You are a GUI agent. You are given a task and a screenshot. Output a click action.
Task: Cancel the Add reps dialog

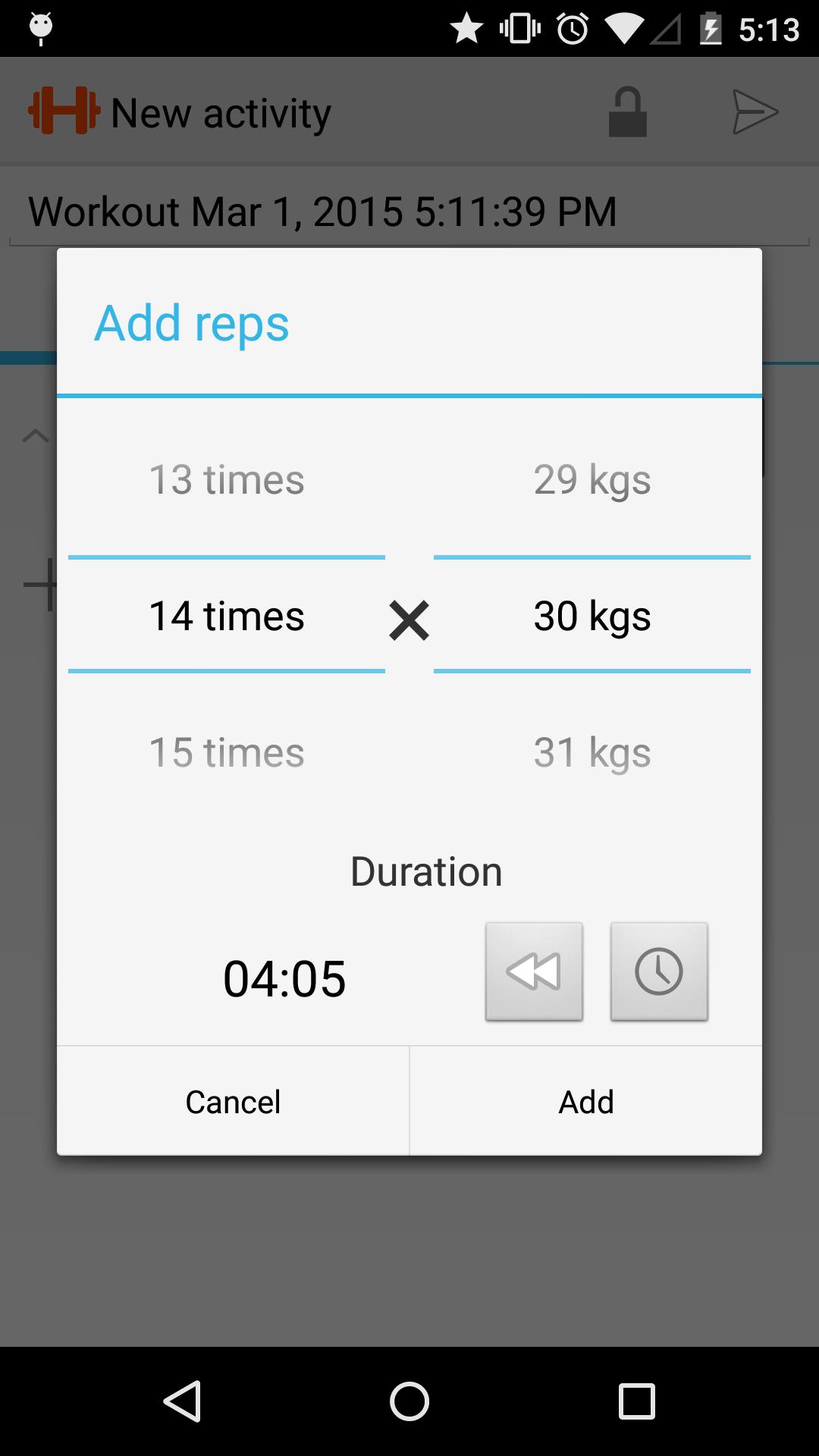233,1101
